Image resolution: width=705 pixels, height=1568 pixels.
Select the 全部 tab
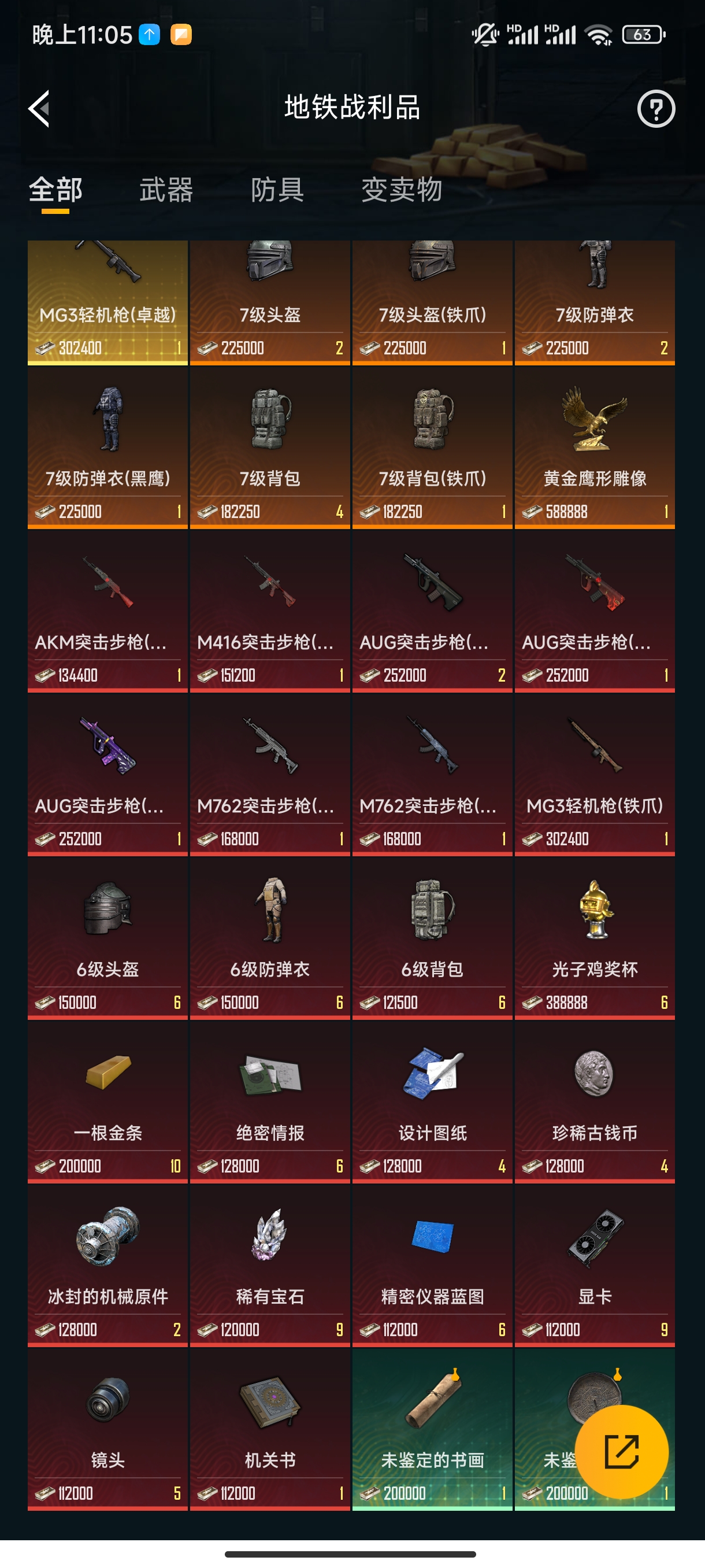55,190
